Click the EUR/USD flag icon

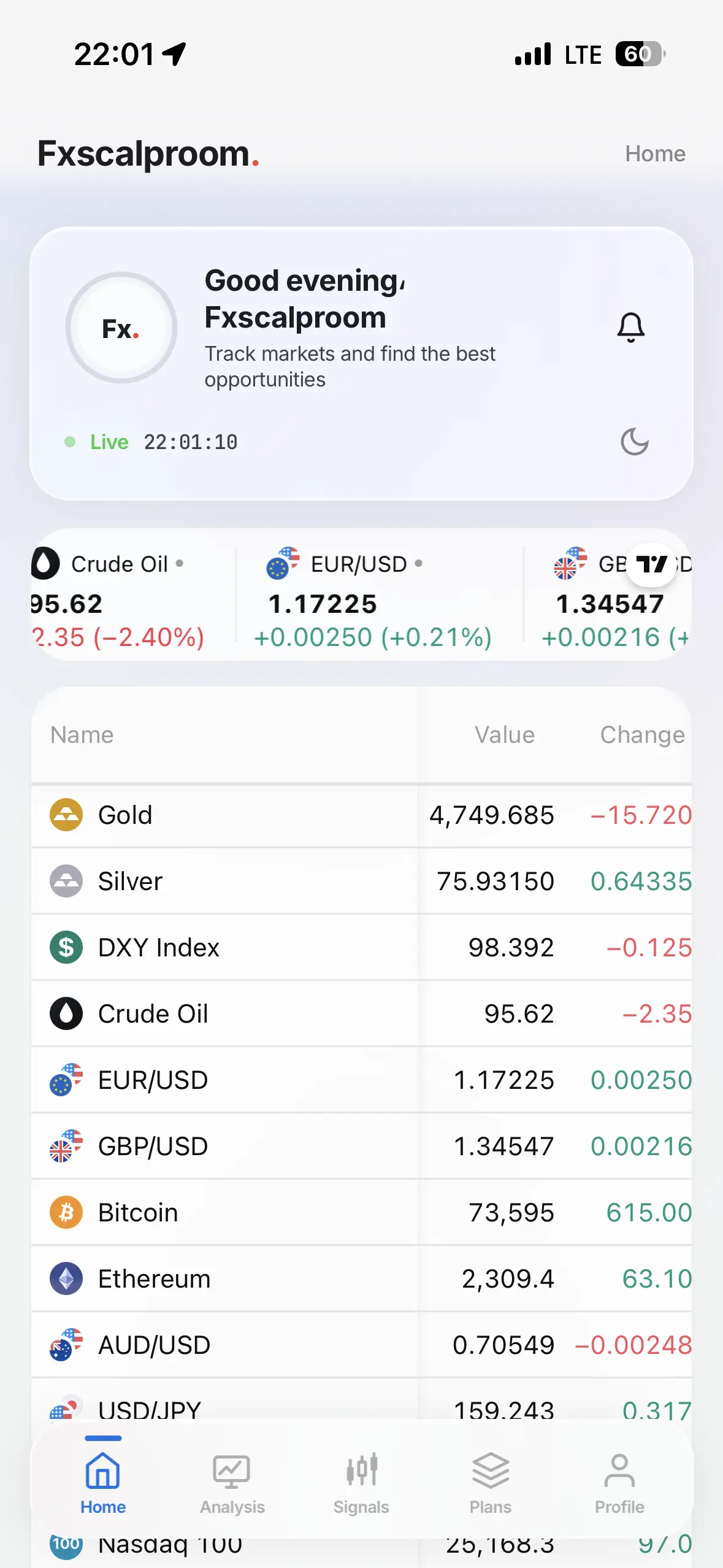[66, 1080]
